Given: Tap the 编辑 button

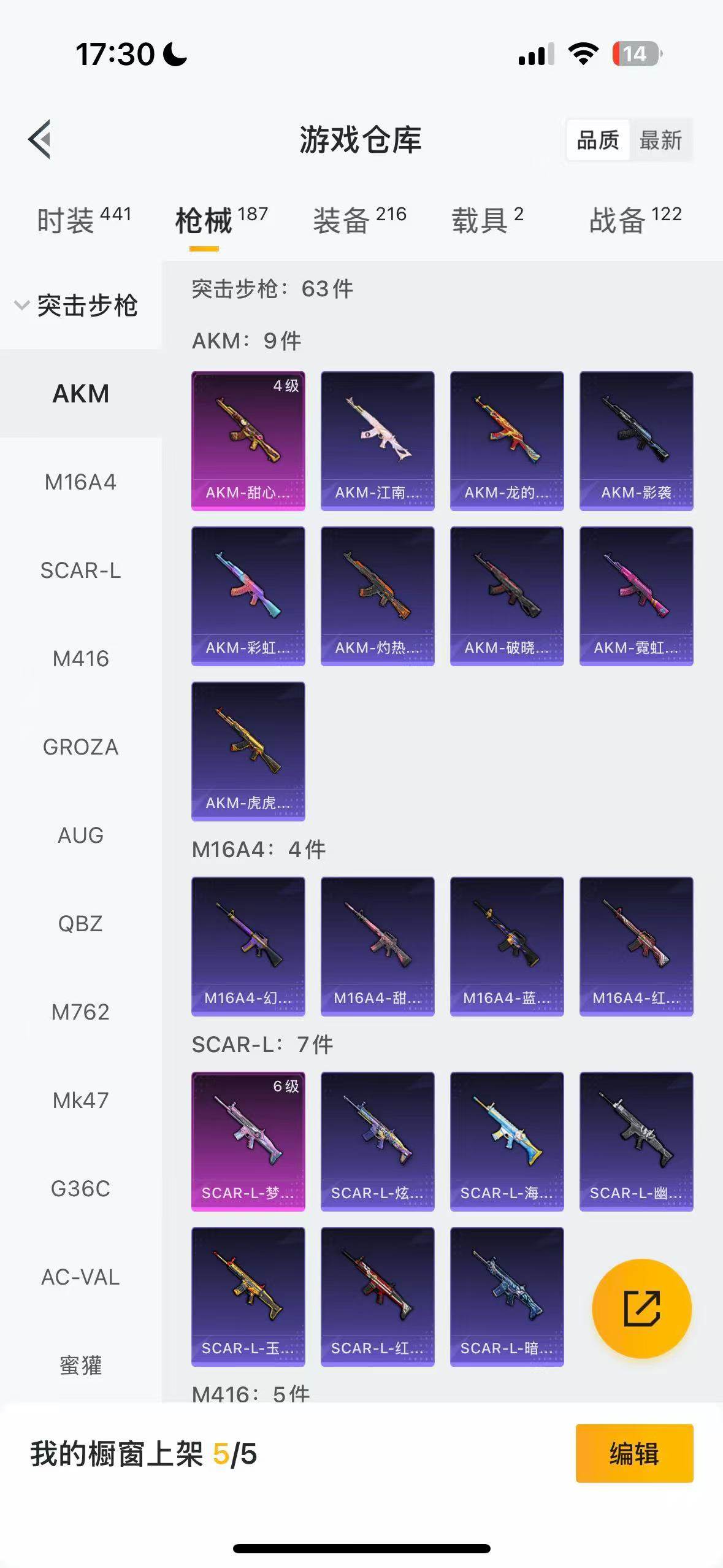Looking at the screenshot, I should click(635, 1453).
